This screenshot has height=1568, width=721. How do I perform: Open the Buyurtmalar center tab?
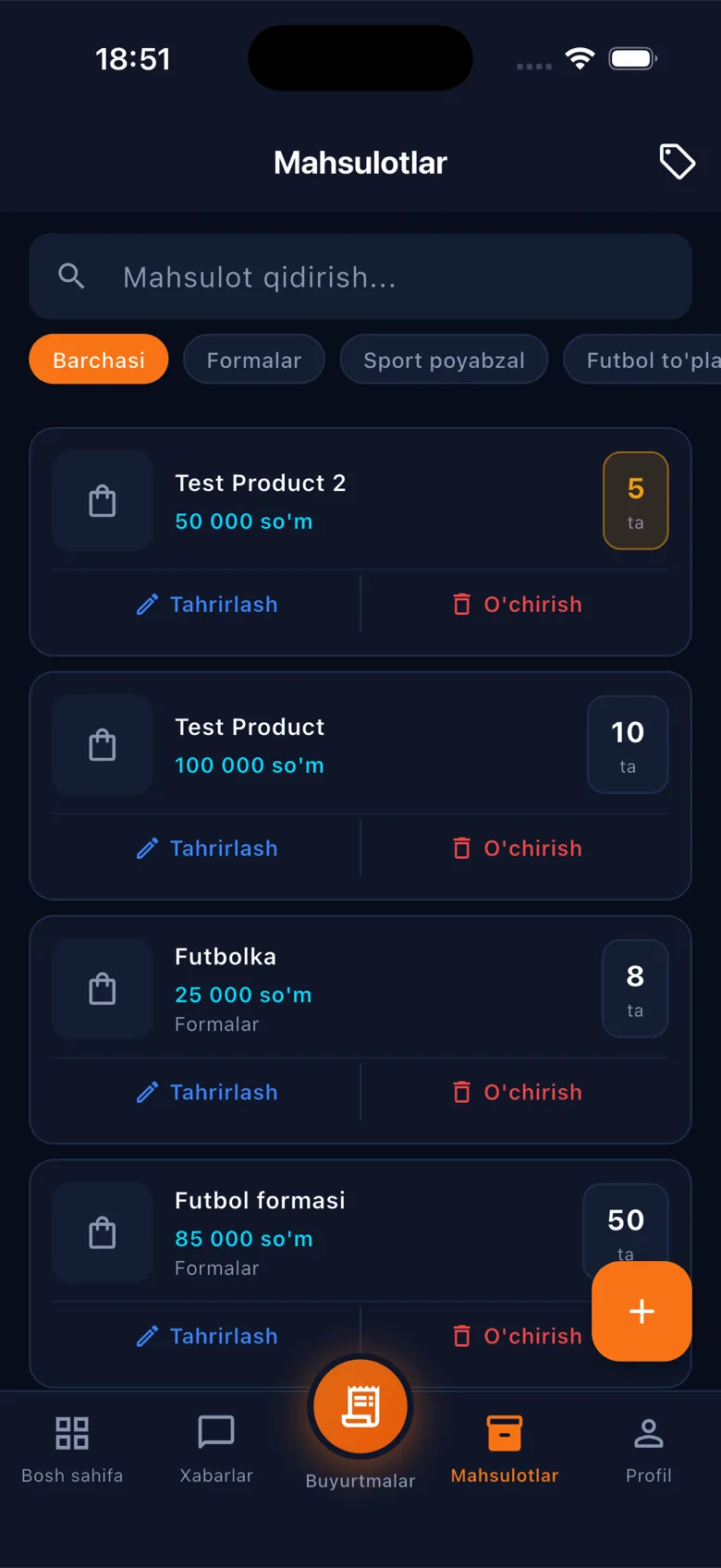360,1424
